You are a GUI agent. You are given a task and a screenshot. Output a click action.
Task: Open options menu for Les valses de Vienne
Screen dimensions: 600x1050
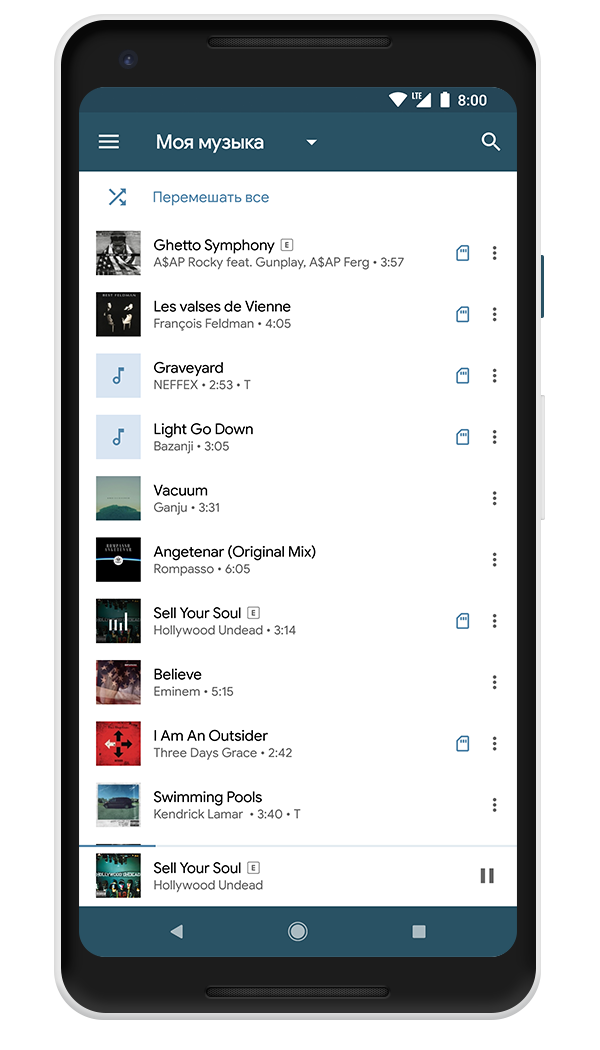click(494, 314)
